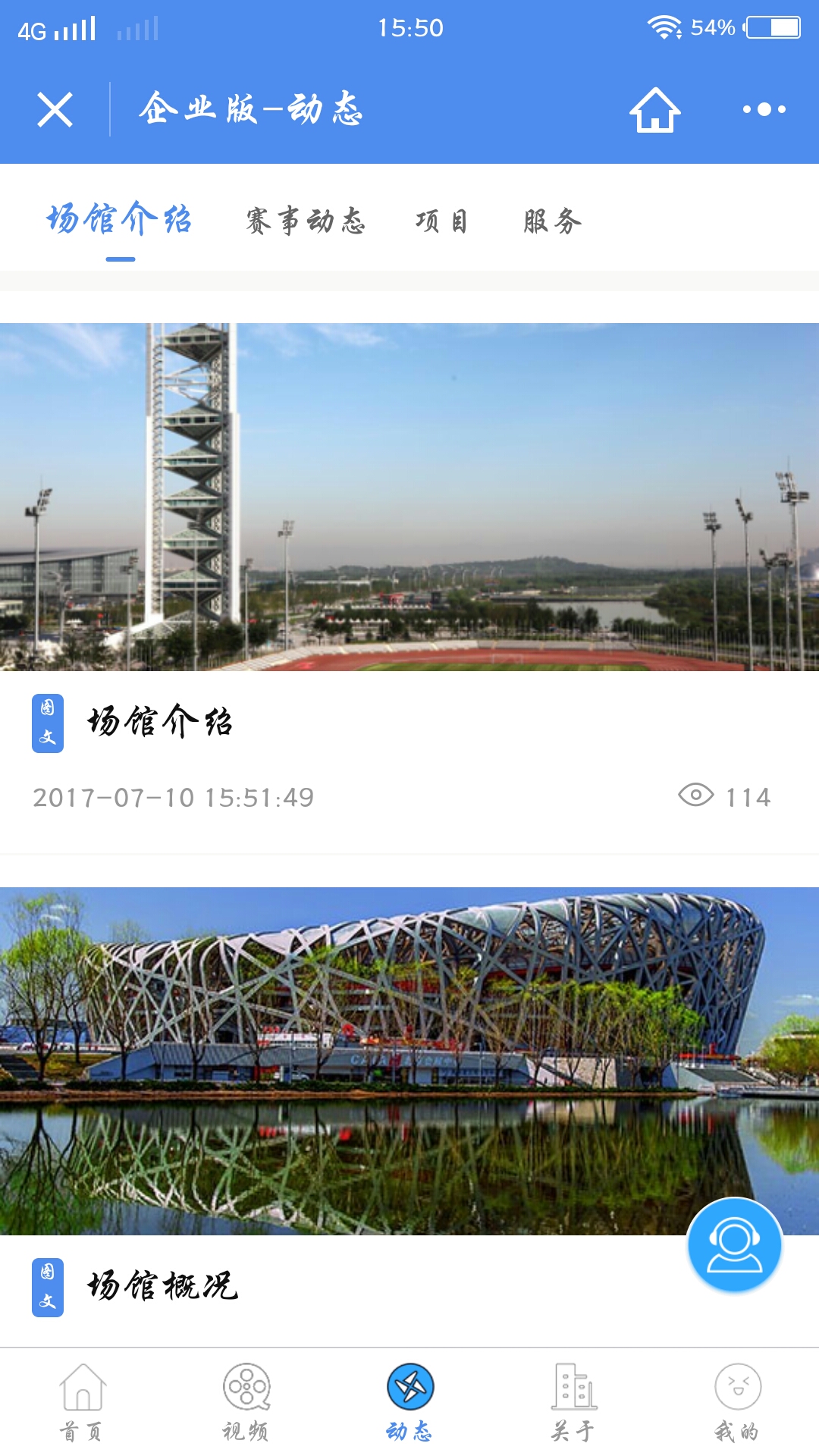Viewport: 819px width, 1456px height.
Task: Open the 关于 bottom tab
Action: (573, 1402)
